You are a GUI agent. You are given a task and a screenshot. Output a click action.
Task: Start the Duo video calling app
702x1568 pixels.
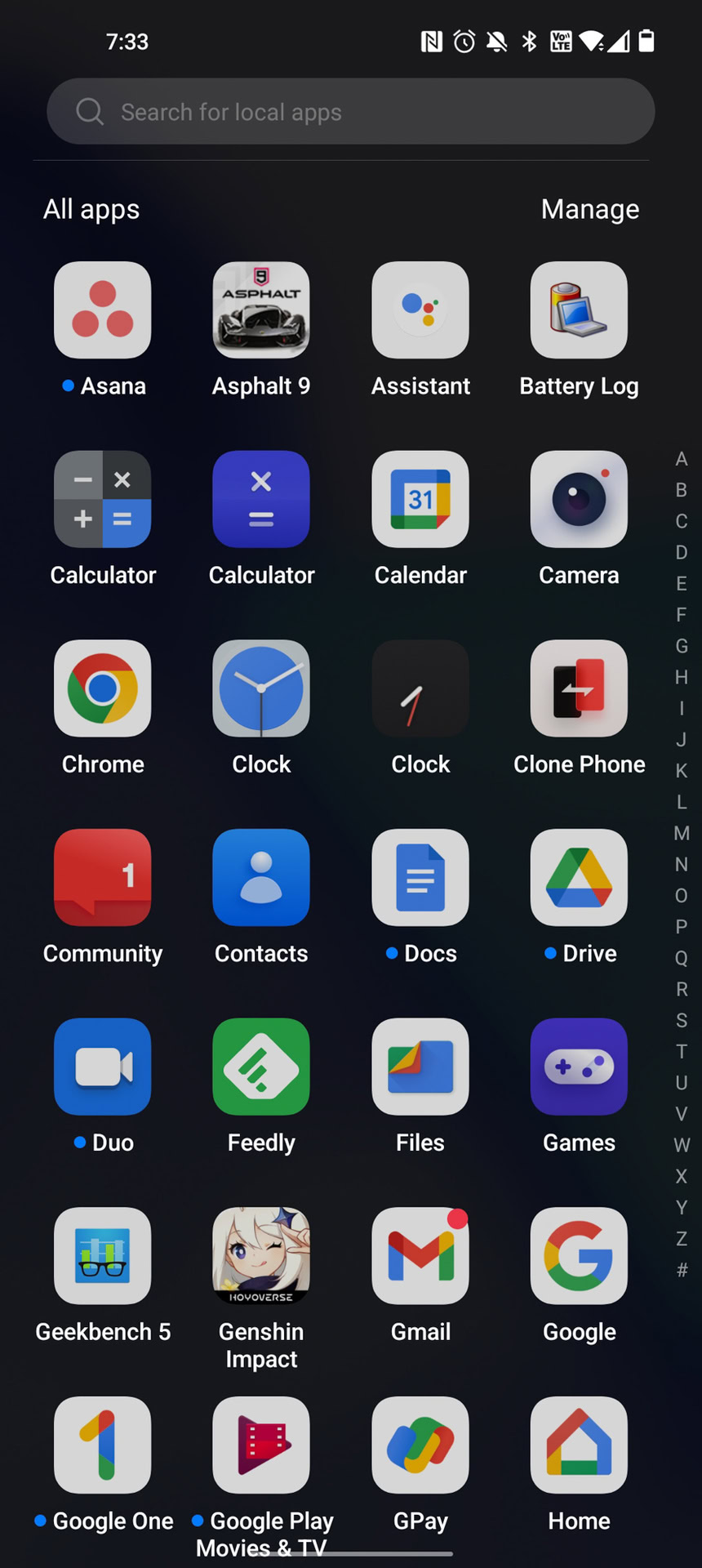(103, 1067)
